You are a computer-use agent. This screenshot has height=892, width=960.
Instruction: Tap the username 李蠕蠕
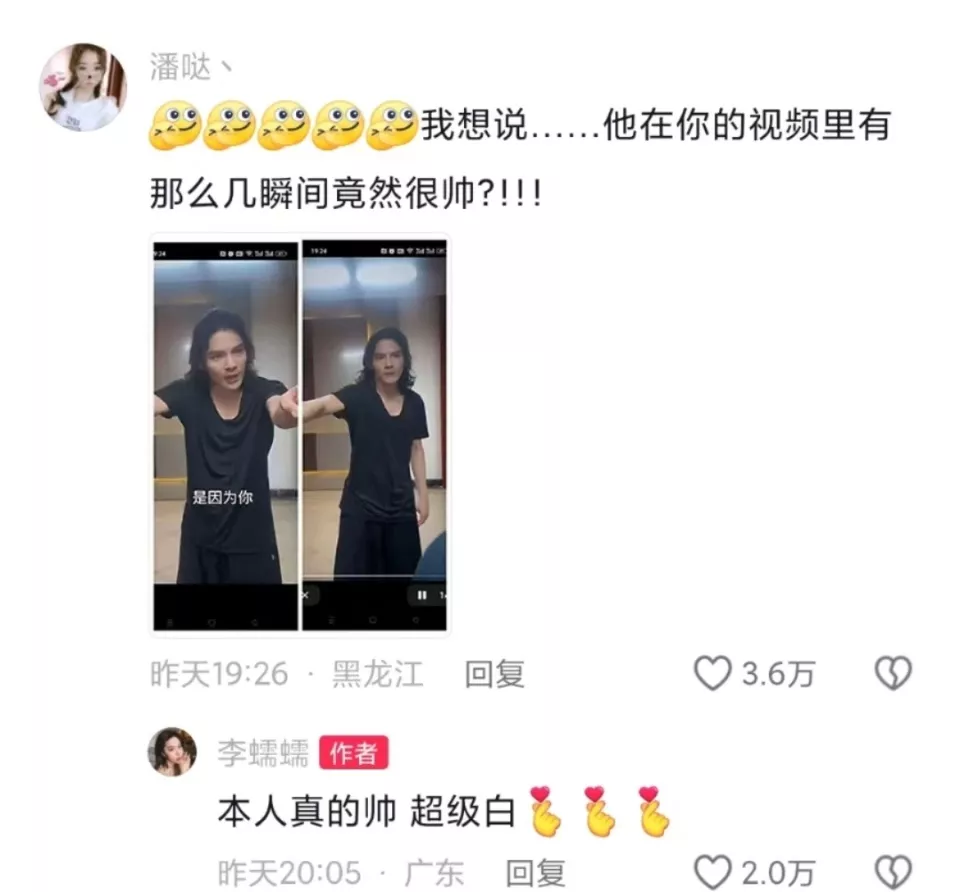point(263,753)
